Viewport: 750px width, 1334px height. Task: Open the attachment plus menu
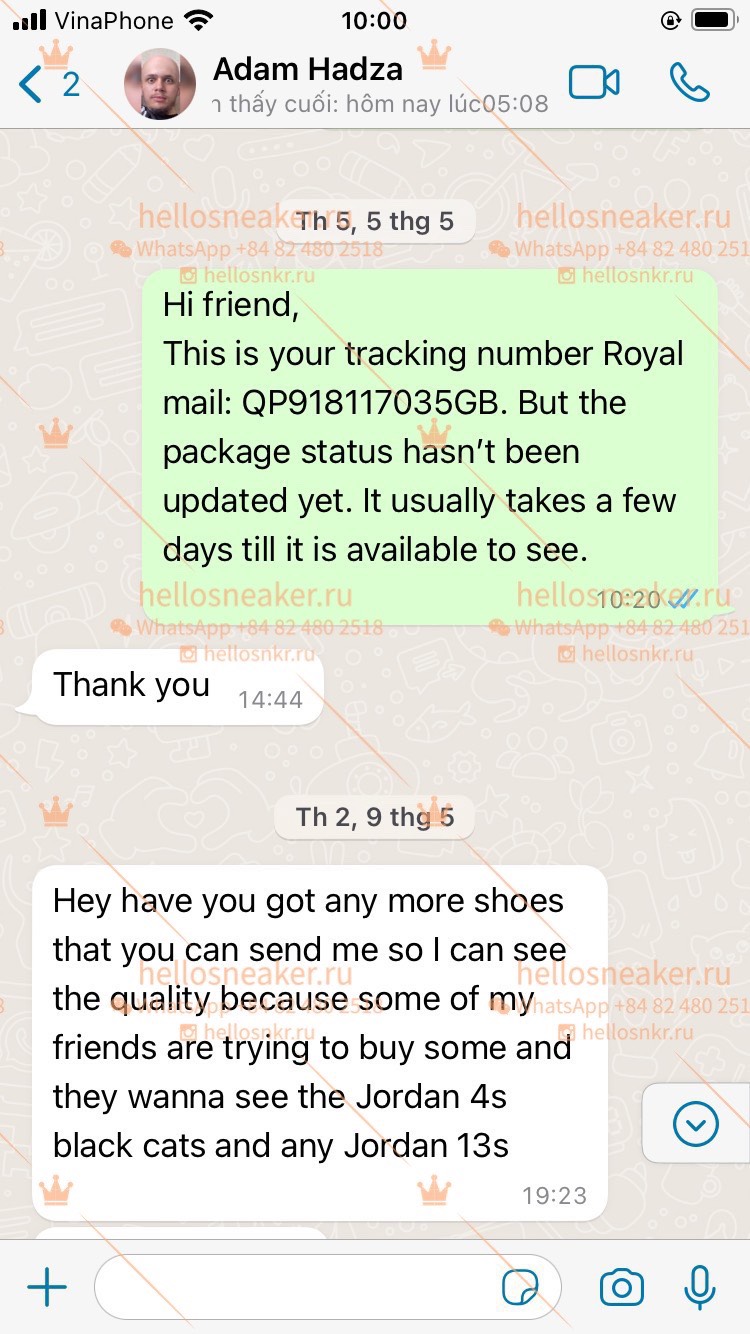coord(47,1287)
